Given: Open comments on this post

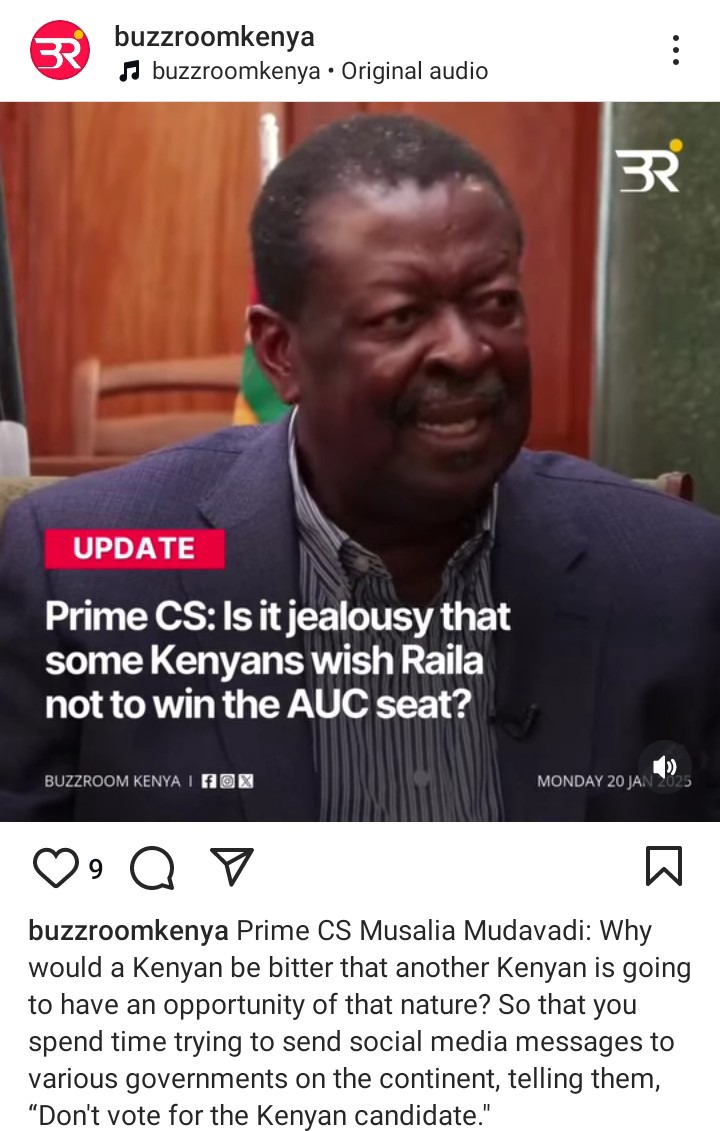Looking at the screenshot, I should 152,867.
